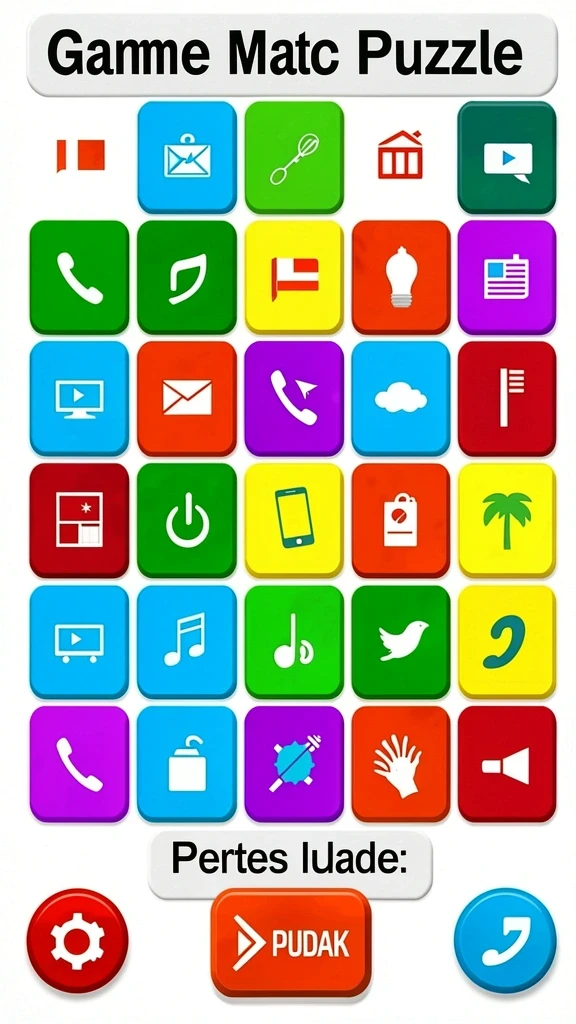
Task: Select the green phone tile
Action: (x=79, y=278)
